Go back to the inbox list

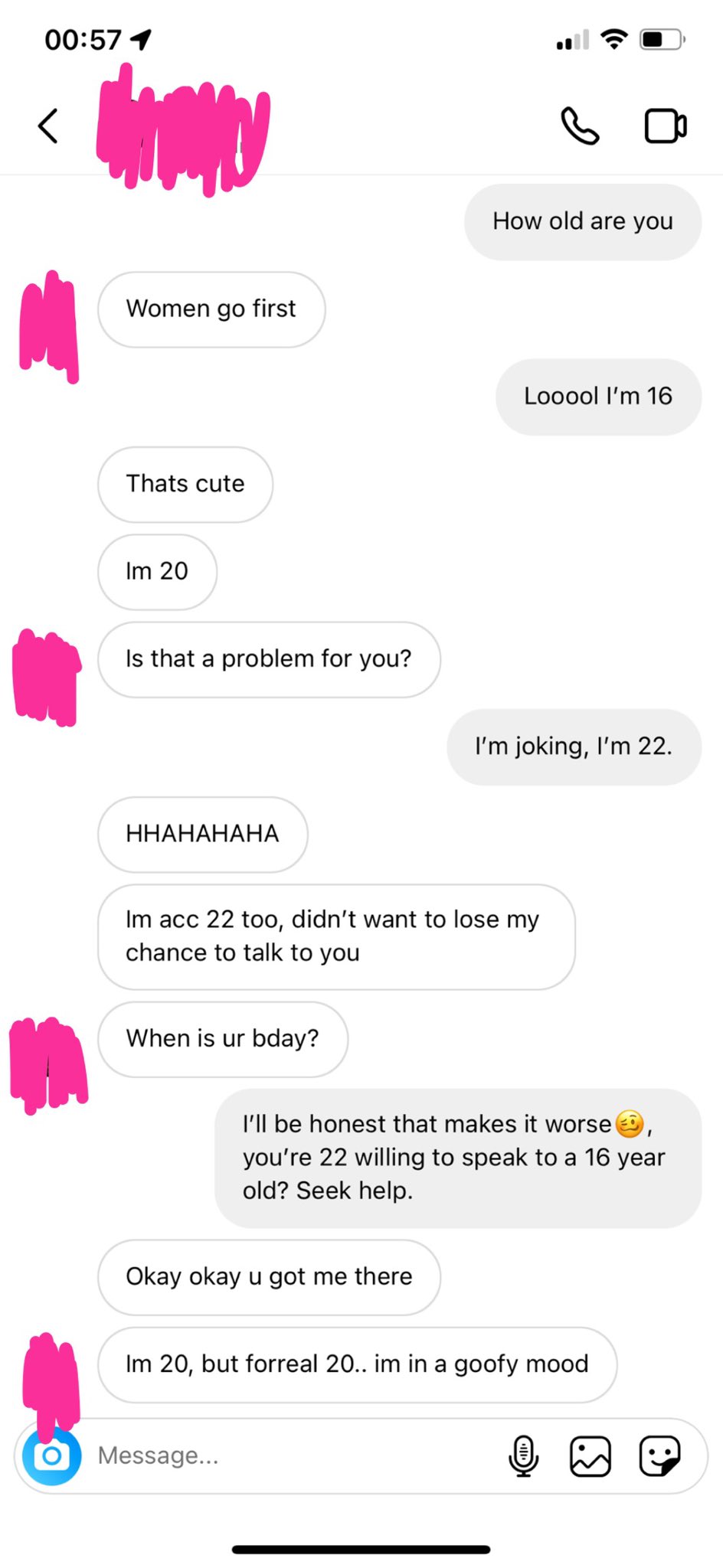48,126
